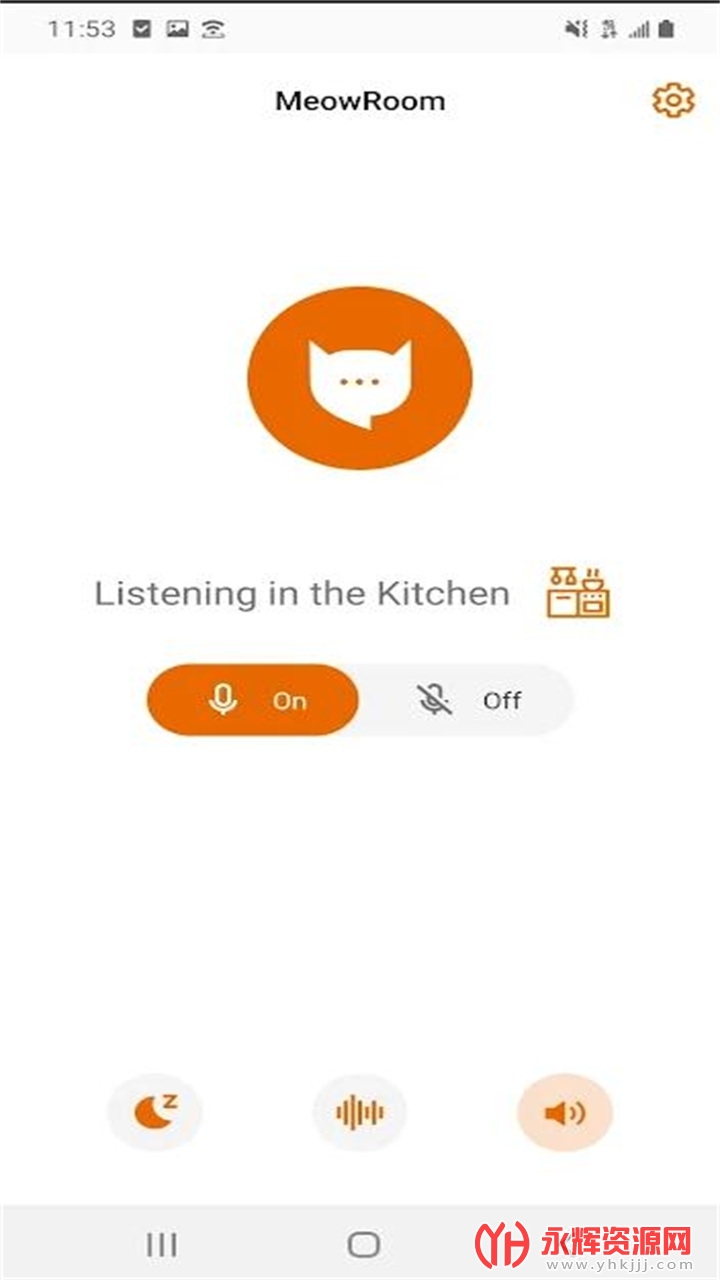This screenshot has height=1280, width=720.
Task: Switch microphone listening On
Action: [x=253, y=700]
